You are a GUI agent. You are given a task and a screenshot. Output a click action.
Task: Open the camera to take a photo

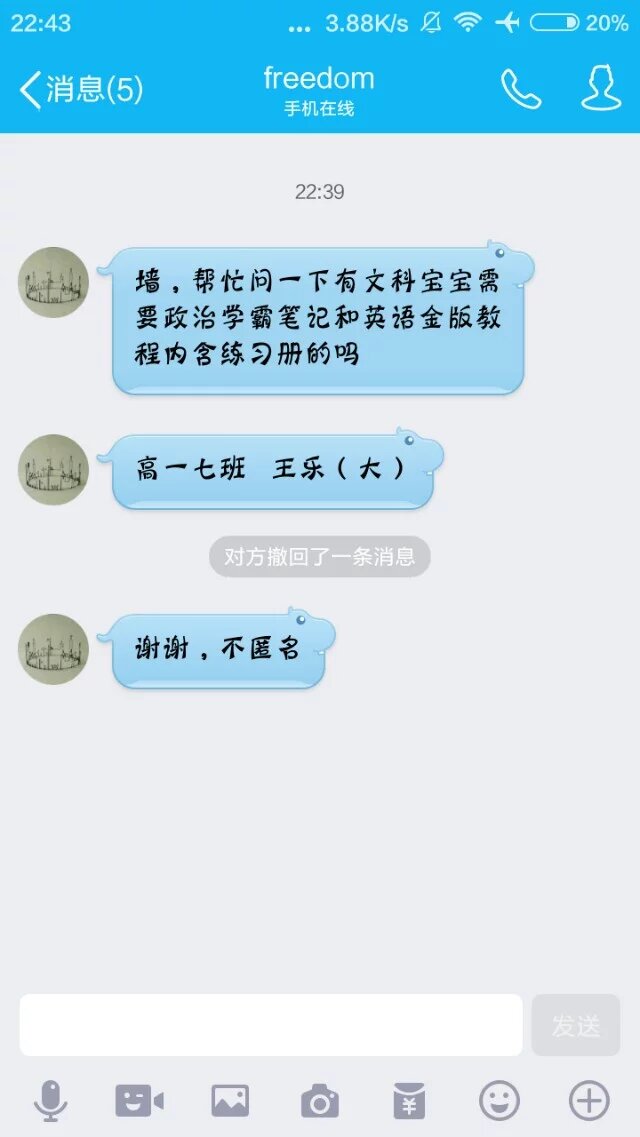pyautogui.click(x=320, y=1101)
